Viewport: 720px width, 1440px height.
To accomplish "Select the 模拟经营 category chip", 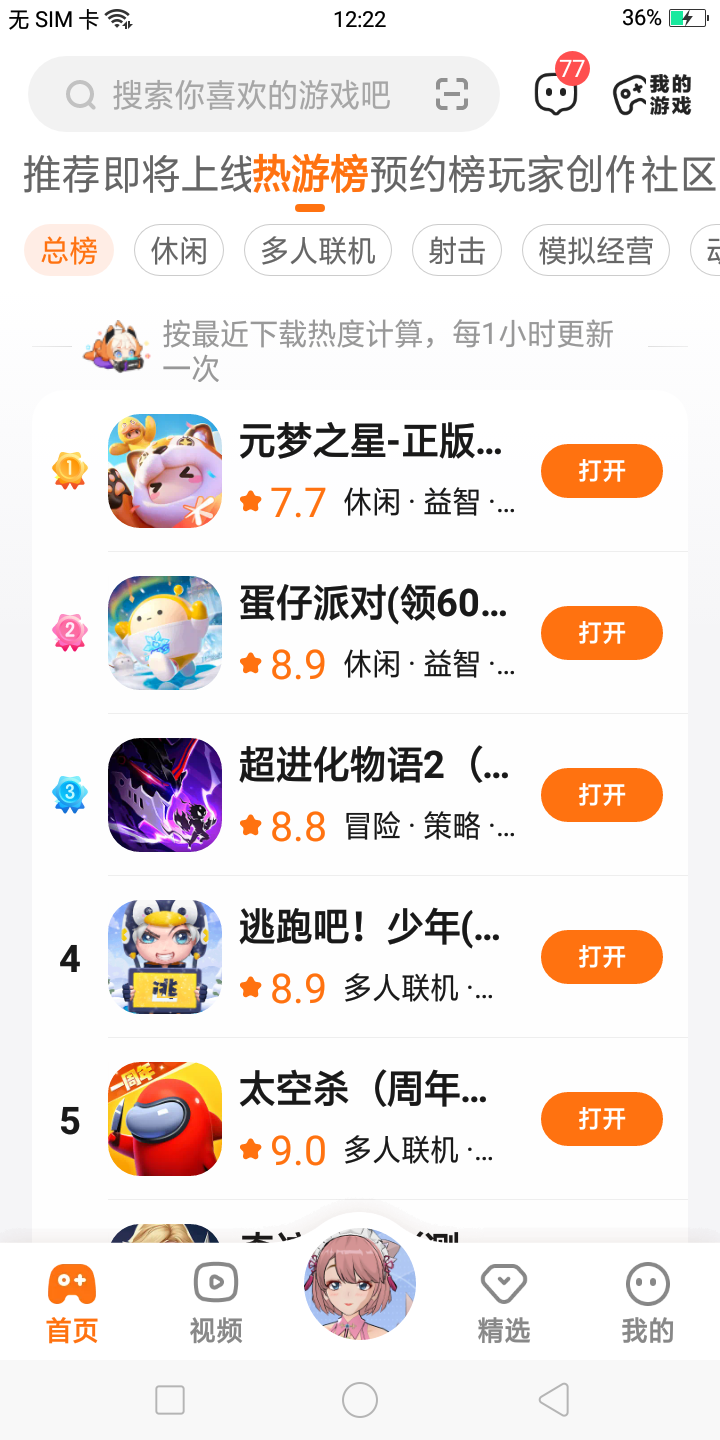I will (596, 250).
